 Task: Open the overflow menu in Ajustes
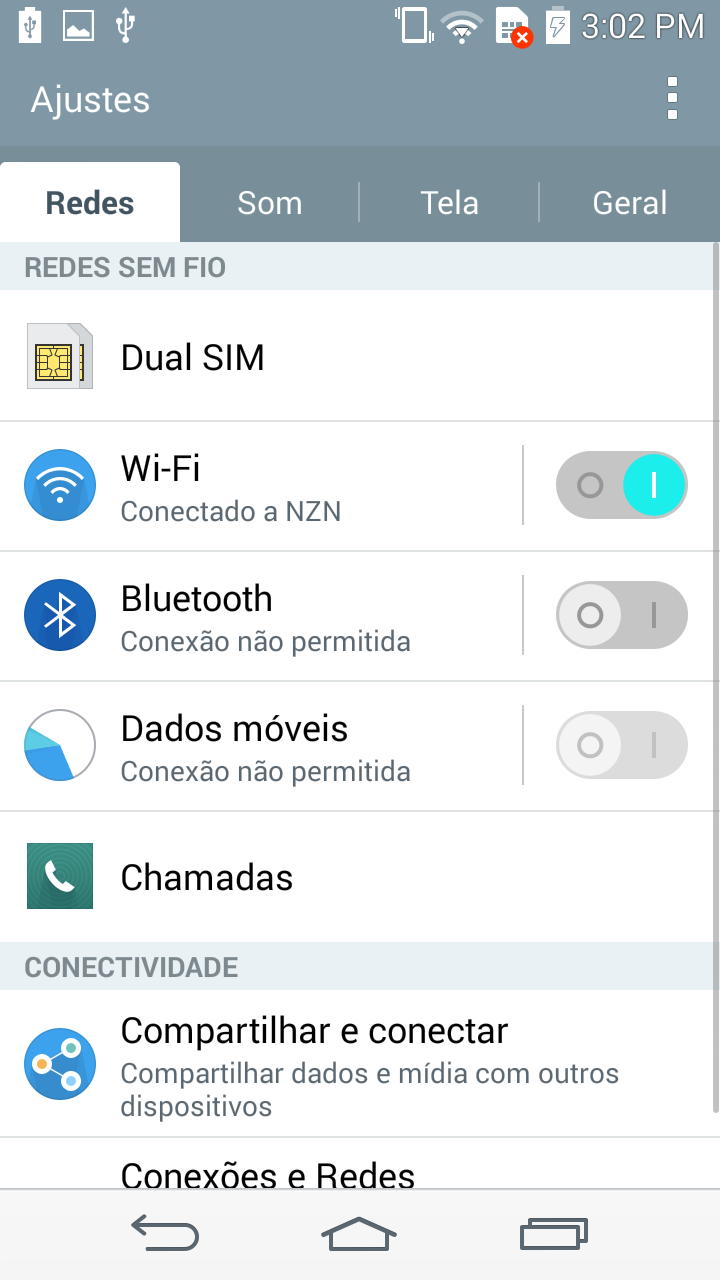tap(672, 99)
